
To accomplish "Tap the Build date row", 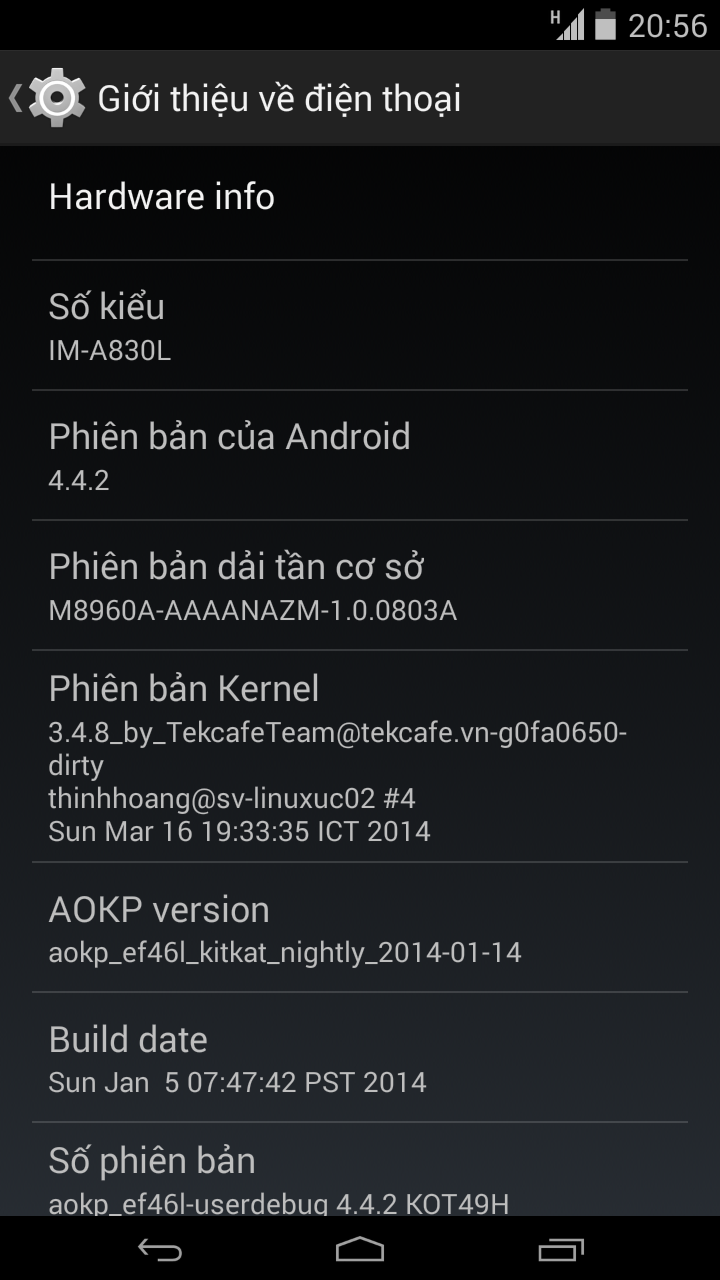I will coord(360,1058).
